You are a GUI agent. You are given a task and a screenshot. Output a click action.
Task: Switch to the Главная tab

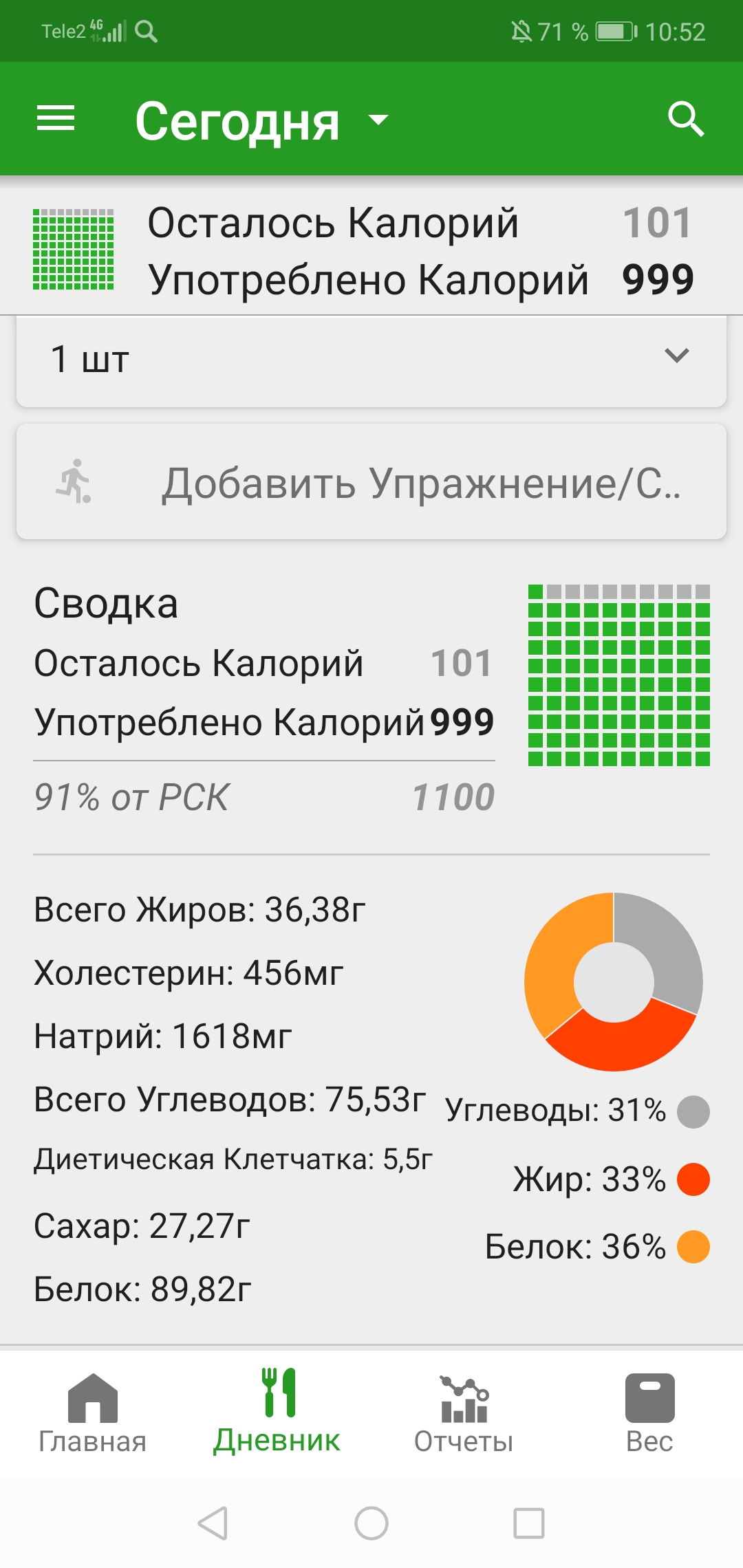pyautogui.click(x=93, y=1414)
